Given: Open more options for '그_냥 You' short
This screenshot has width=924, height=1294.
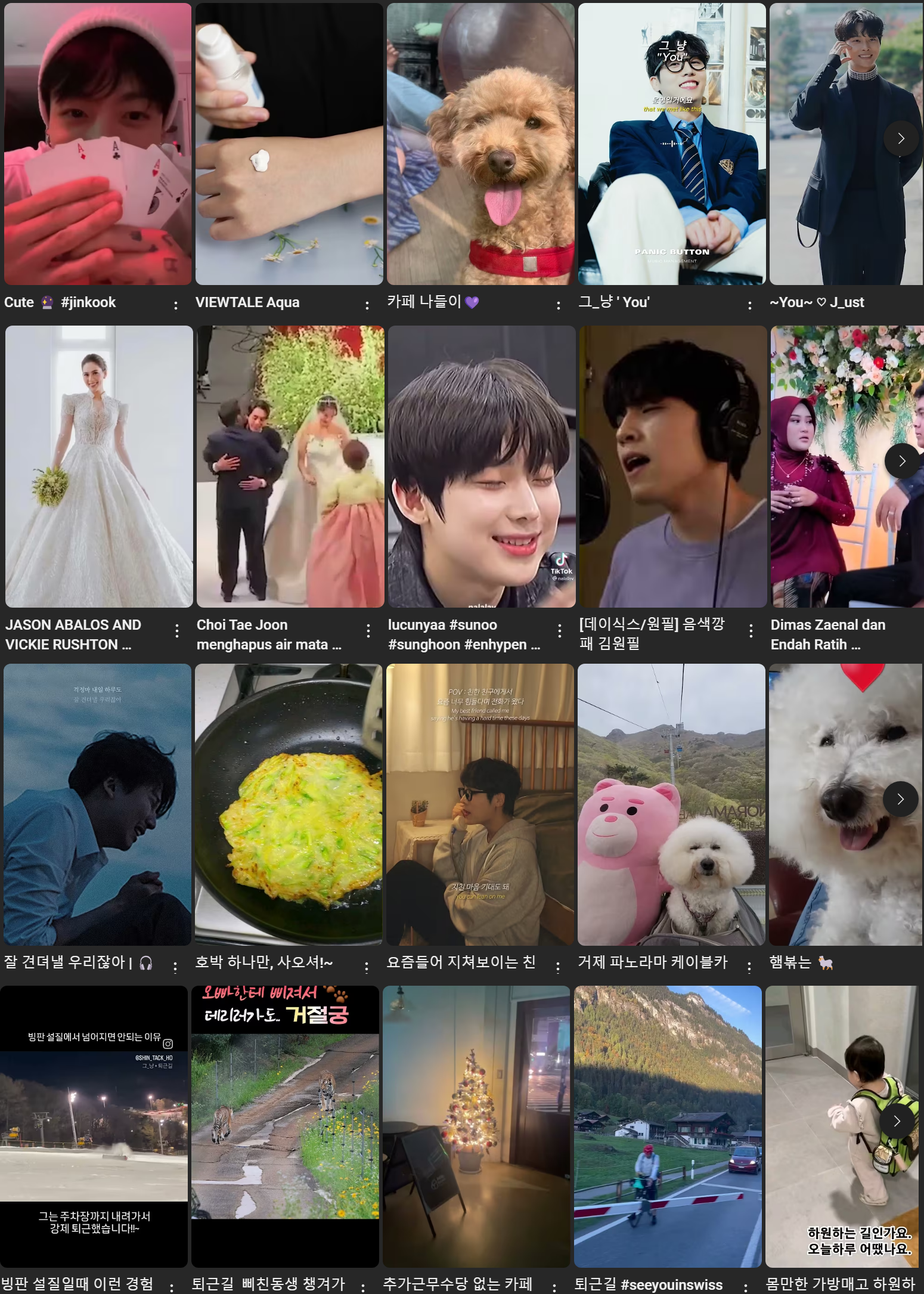Looking at the screenshot, I should pos(749,305).
